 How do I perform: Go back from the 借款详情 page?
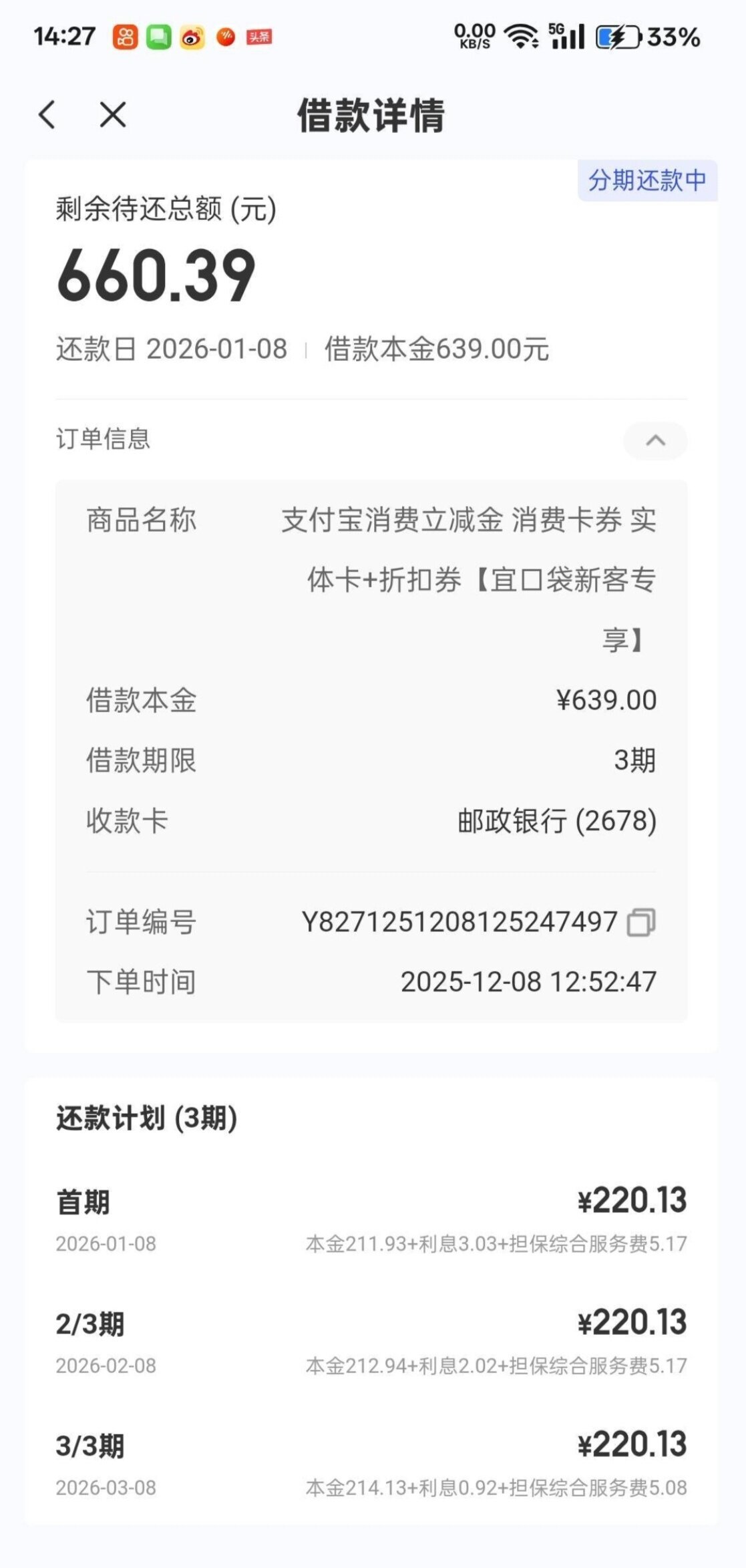point(47,115)
